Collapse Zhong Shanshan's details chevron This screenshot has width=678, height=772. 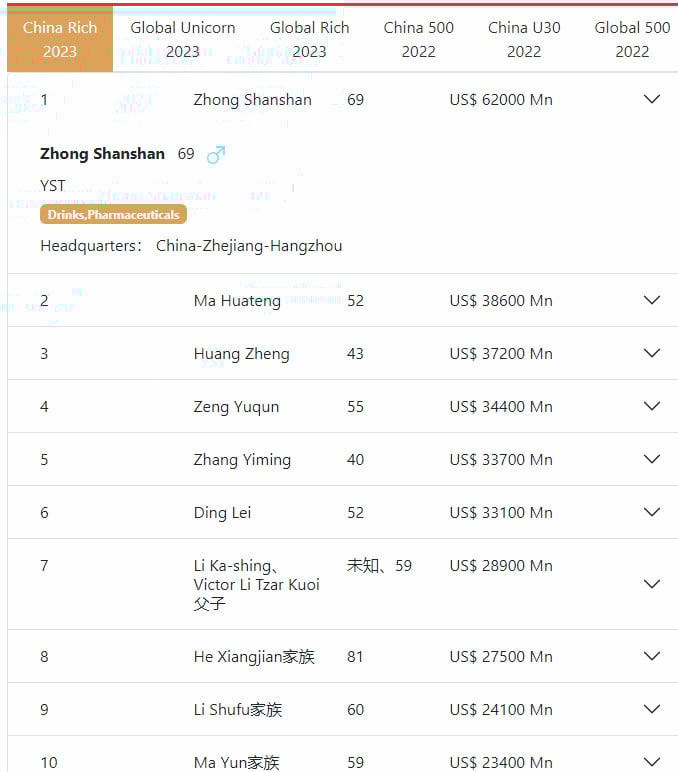(x=652, y=99)
